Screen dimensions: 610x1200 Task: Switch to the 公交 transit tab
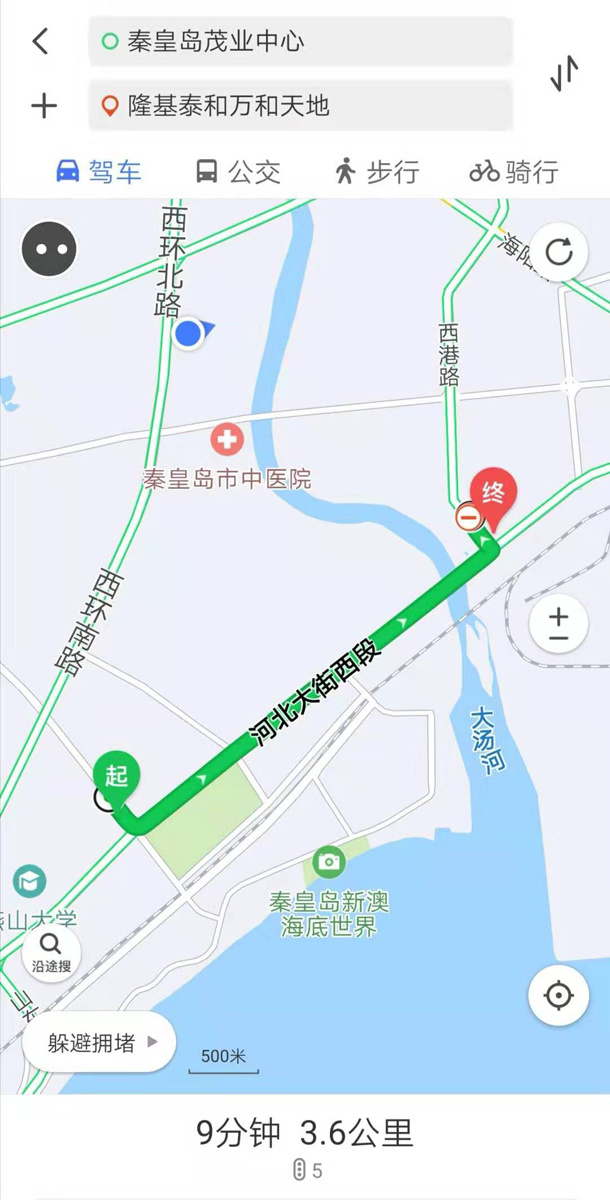point(237,171)
